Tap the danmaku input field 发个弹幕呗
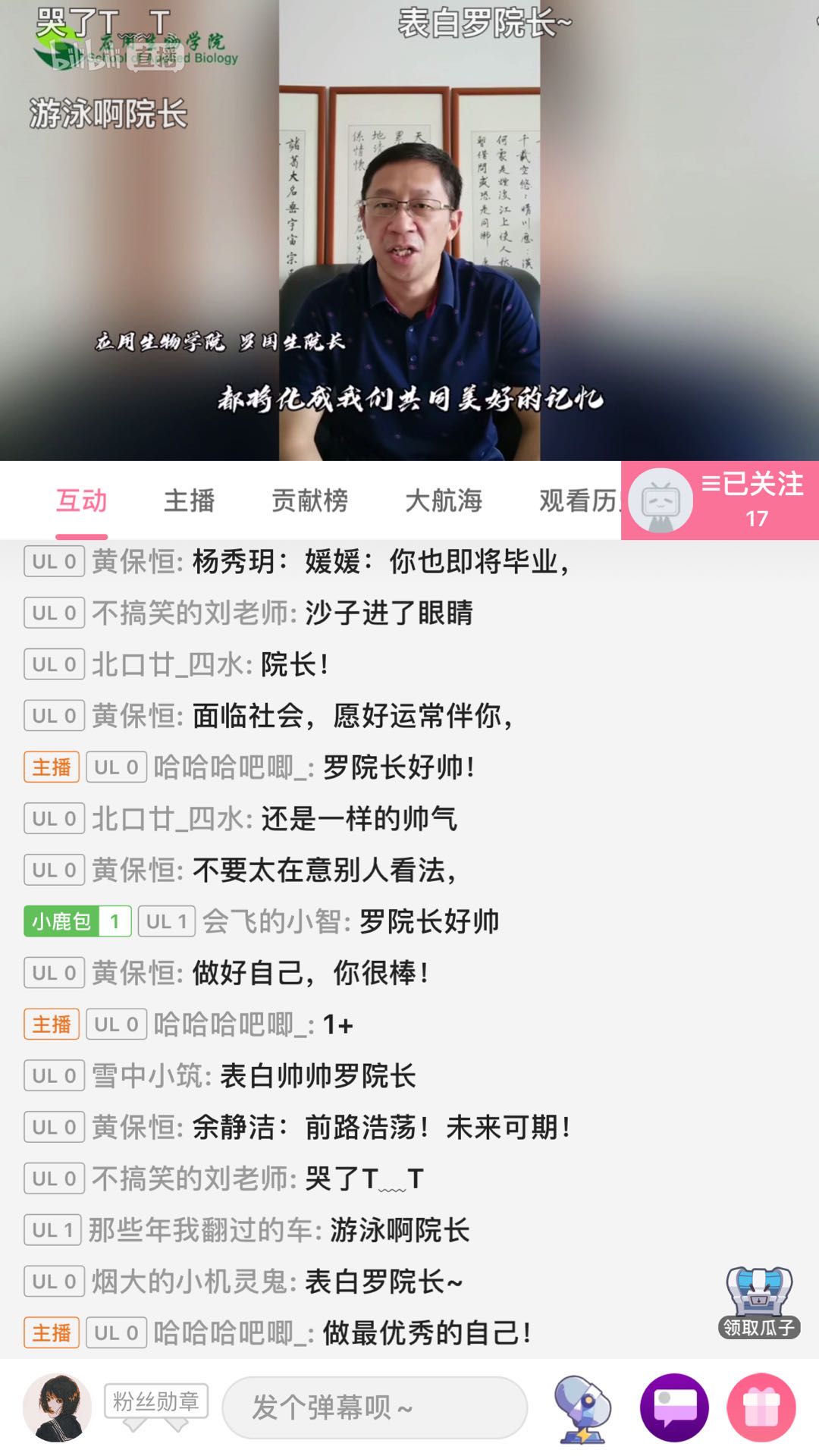 374,1407
